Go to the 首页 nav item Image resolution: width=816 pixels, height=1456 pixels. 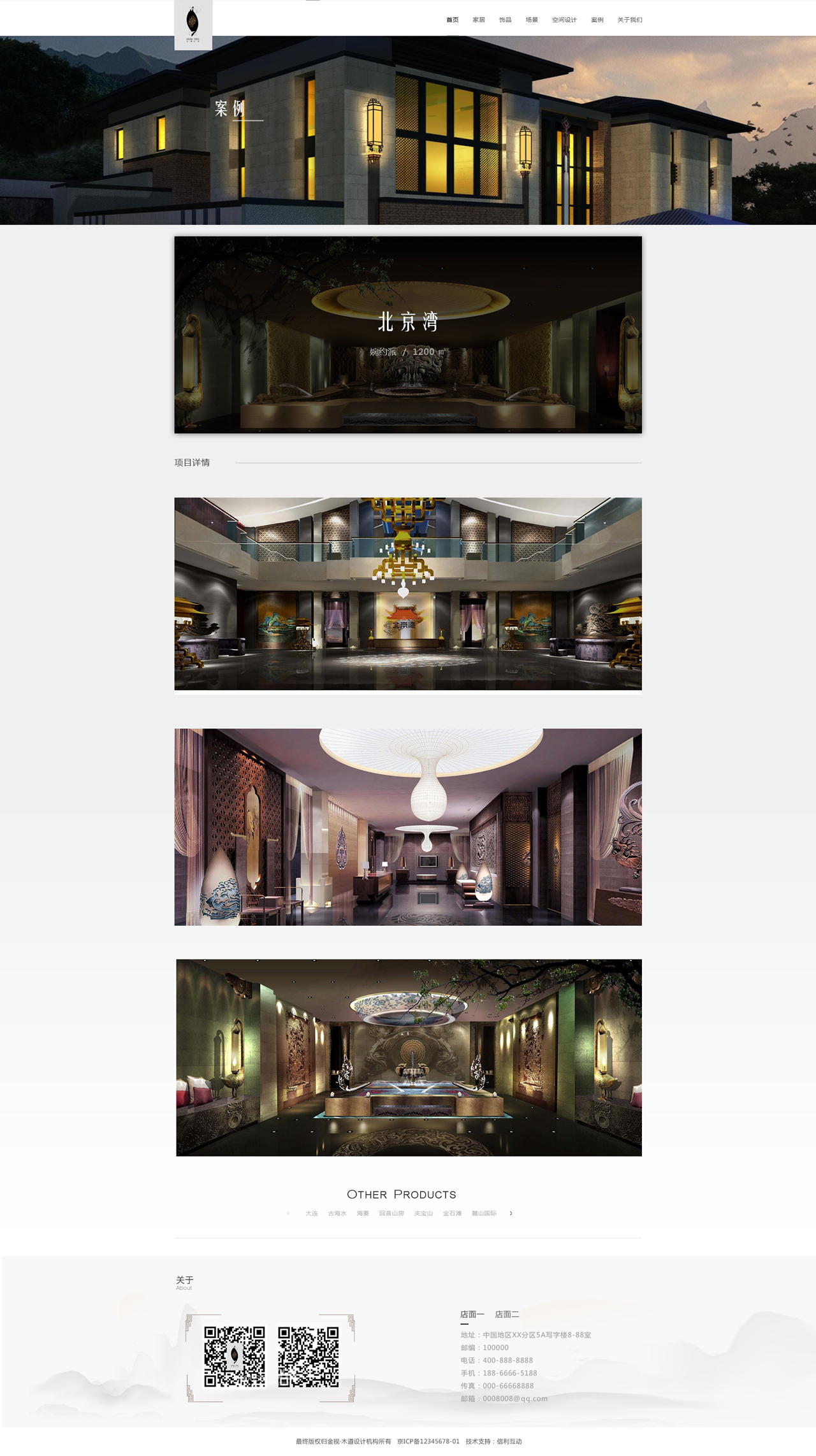[x=452, y=20]
